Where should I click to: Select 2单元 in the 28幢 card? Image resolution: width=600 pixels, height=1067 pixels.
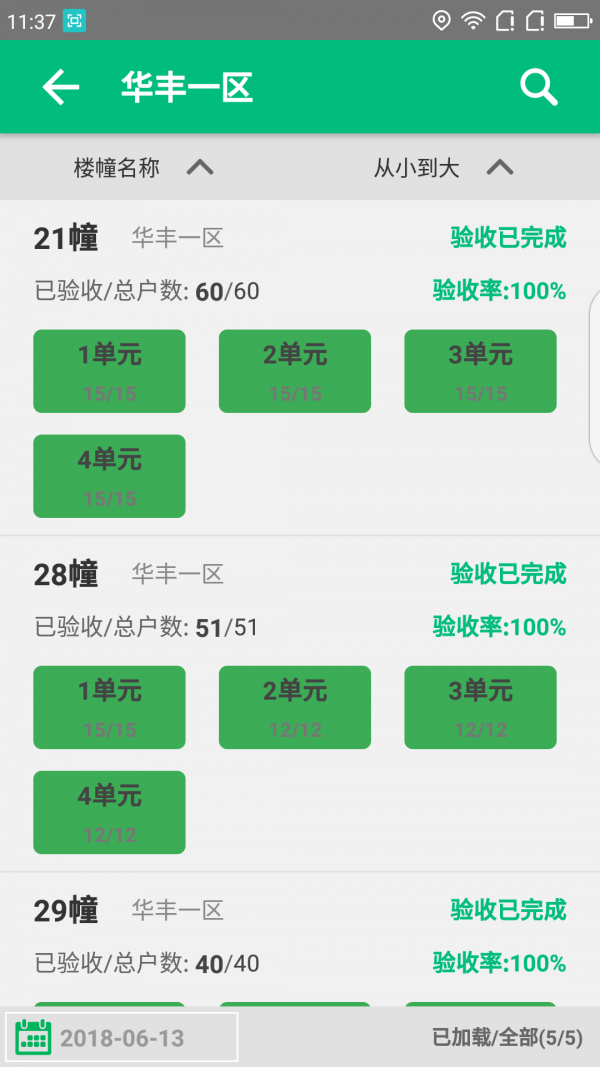[295, 707]
